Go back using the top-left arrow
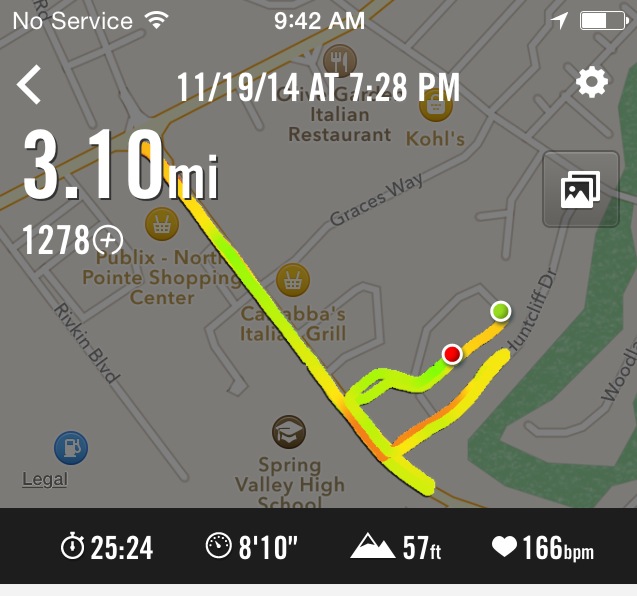Image resolution: width=637 pixels, height=596 pixels. coord(30,85)
